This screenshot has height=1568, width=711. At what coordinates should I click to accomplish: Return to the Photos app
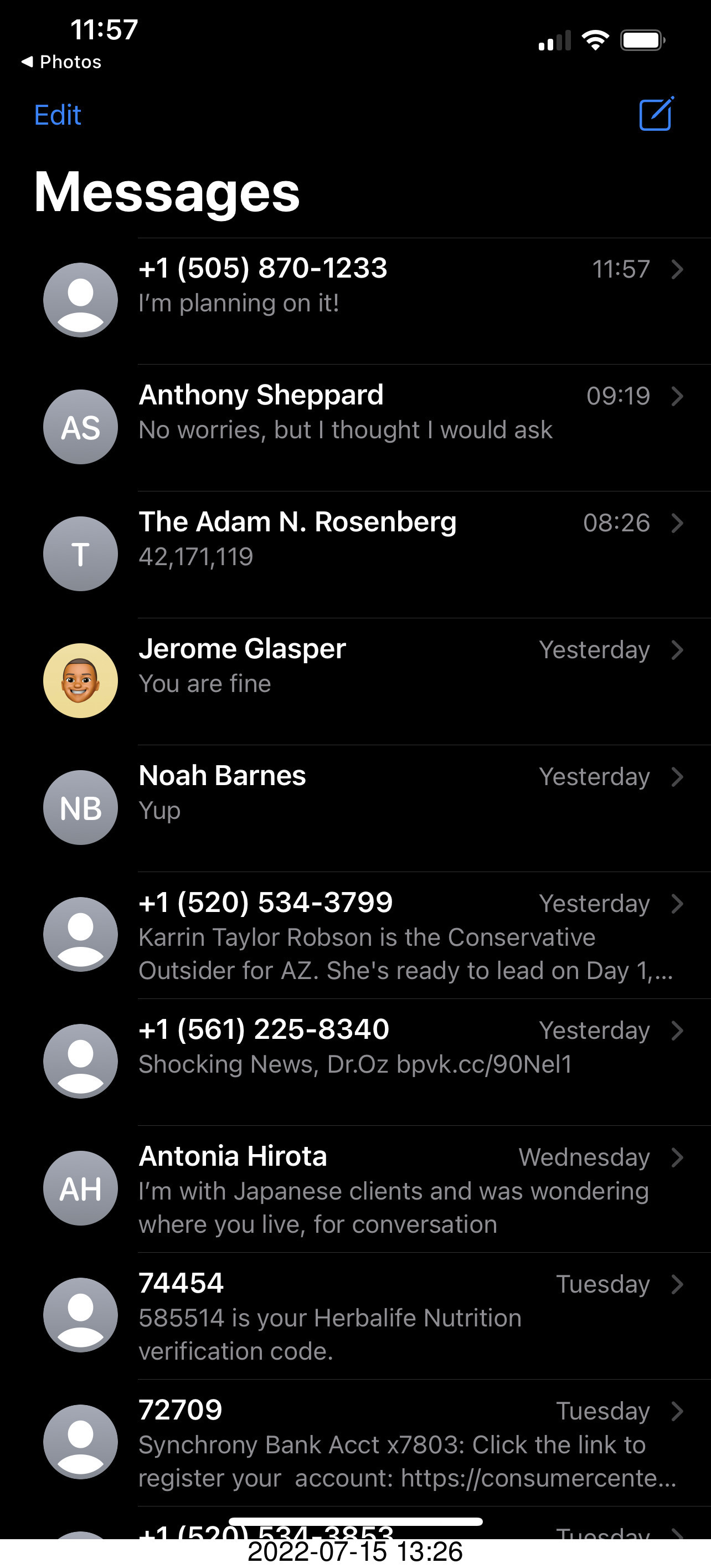point(61,62)
